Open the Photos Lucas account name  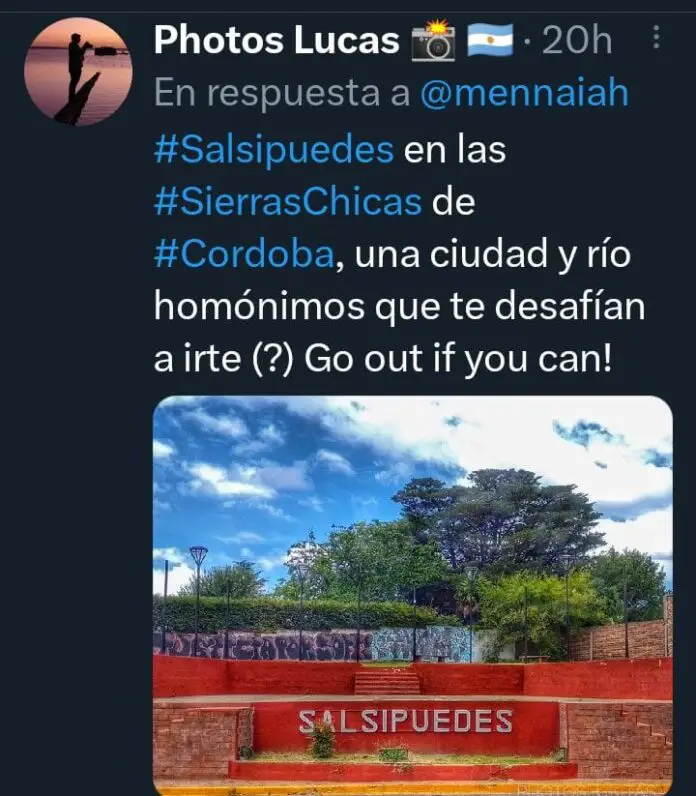click(277, 40)
